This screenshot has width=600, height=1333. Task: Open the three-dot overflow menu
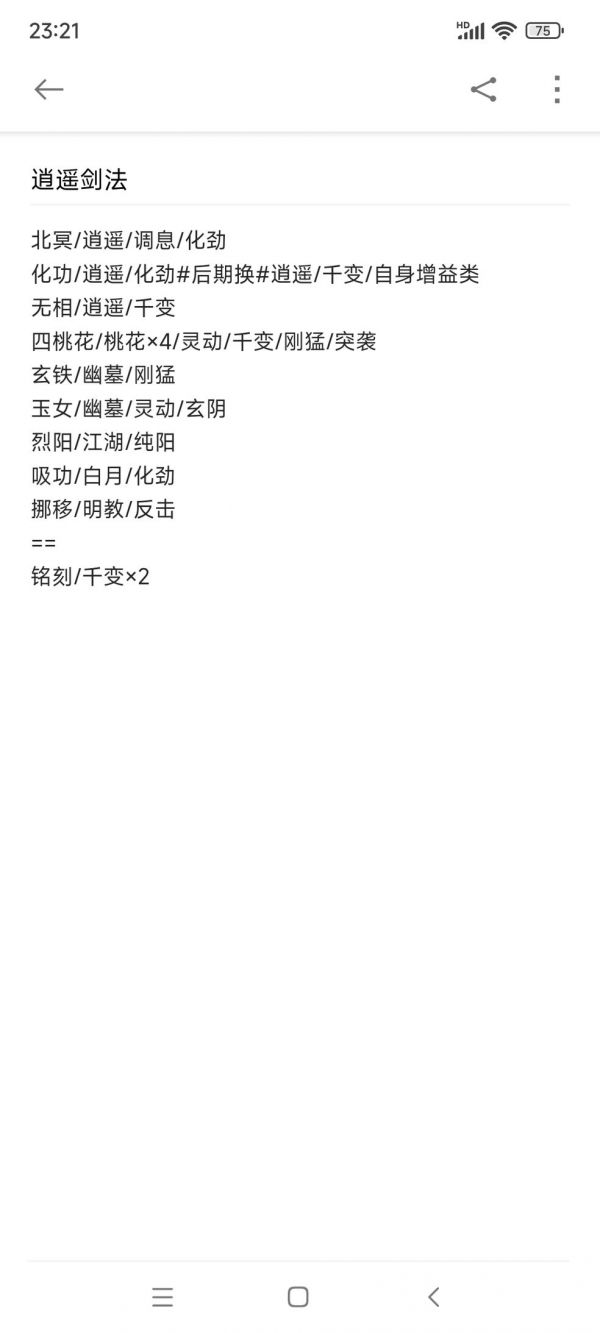point(557,89)
